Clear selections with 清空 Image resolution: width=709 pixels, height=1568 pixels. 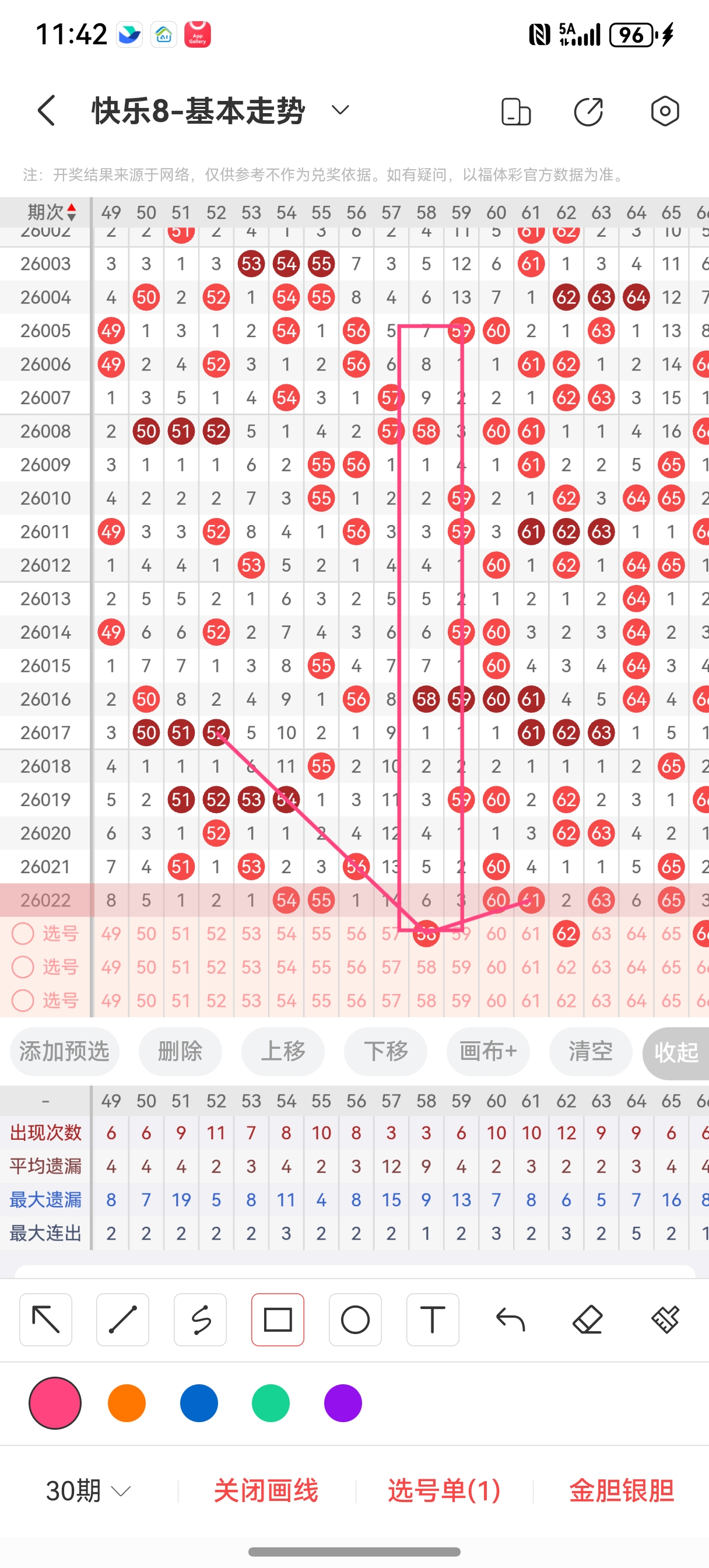[x=590, y=1051]
